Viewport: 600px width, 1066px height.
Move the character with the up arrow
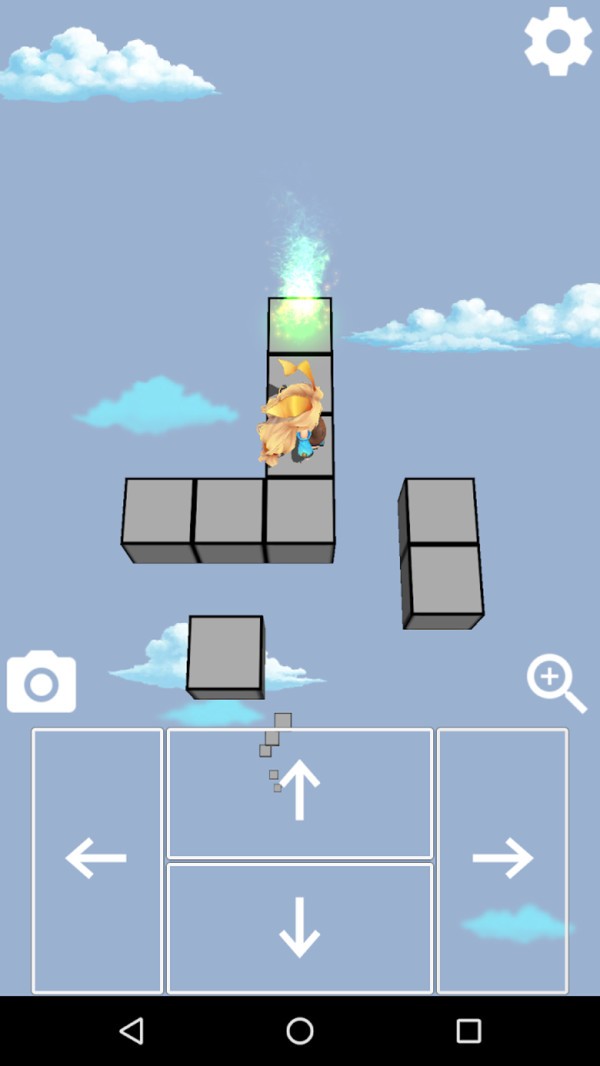click(x=300, y=793)
